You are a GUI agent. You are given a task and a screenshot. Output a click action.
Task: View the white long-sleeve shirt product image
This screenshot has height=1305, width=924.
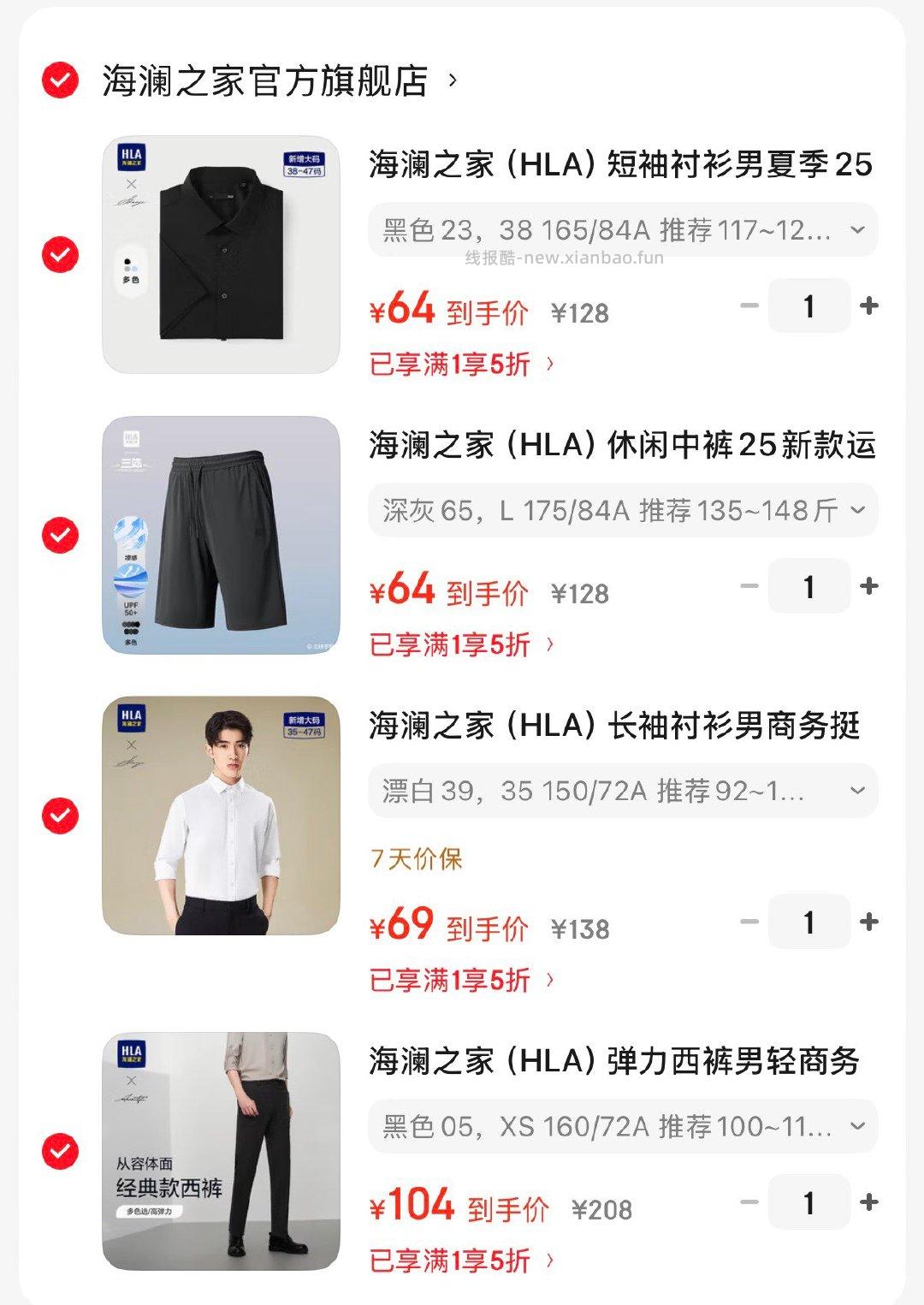(222, 822)
